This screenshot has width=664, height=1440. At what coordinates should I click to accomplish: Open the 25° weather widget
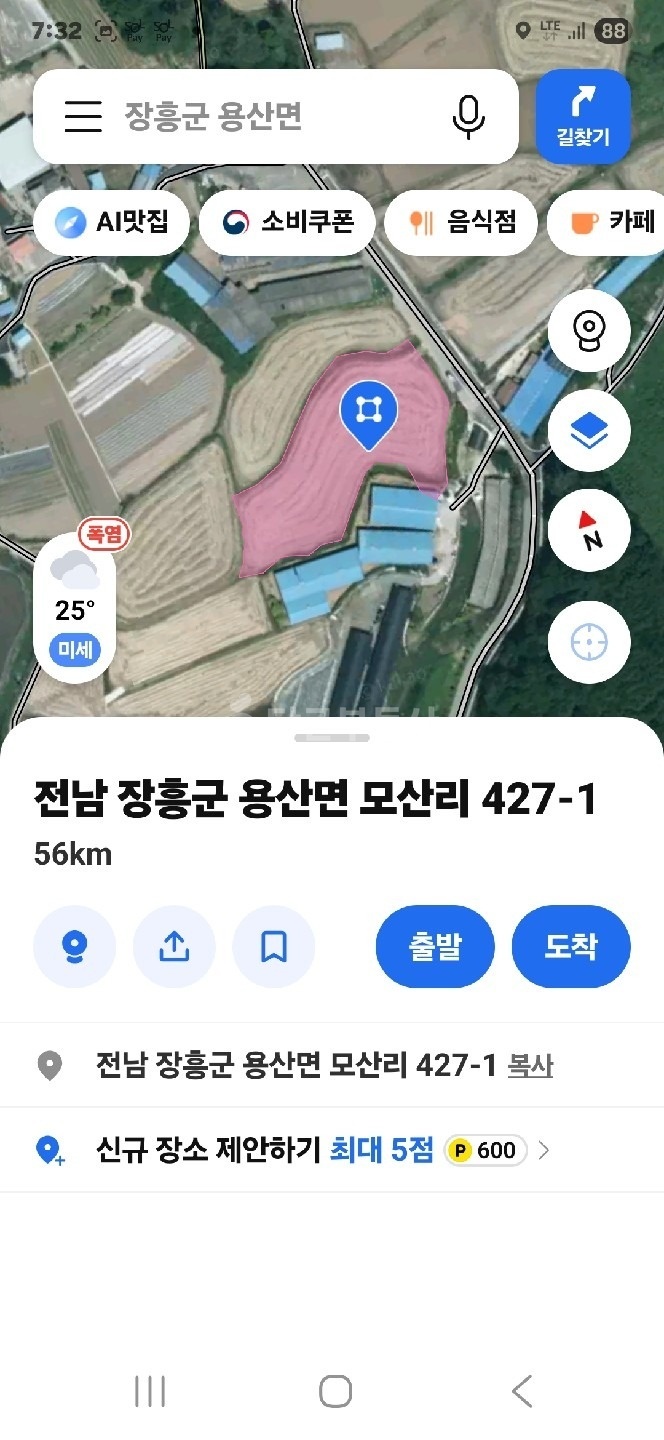click(75, 602)
